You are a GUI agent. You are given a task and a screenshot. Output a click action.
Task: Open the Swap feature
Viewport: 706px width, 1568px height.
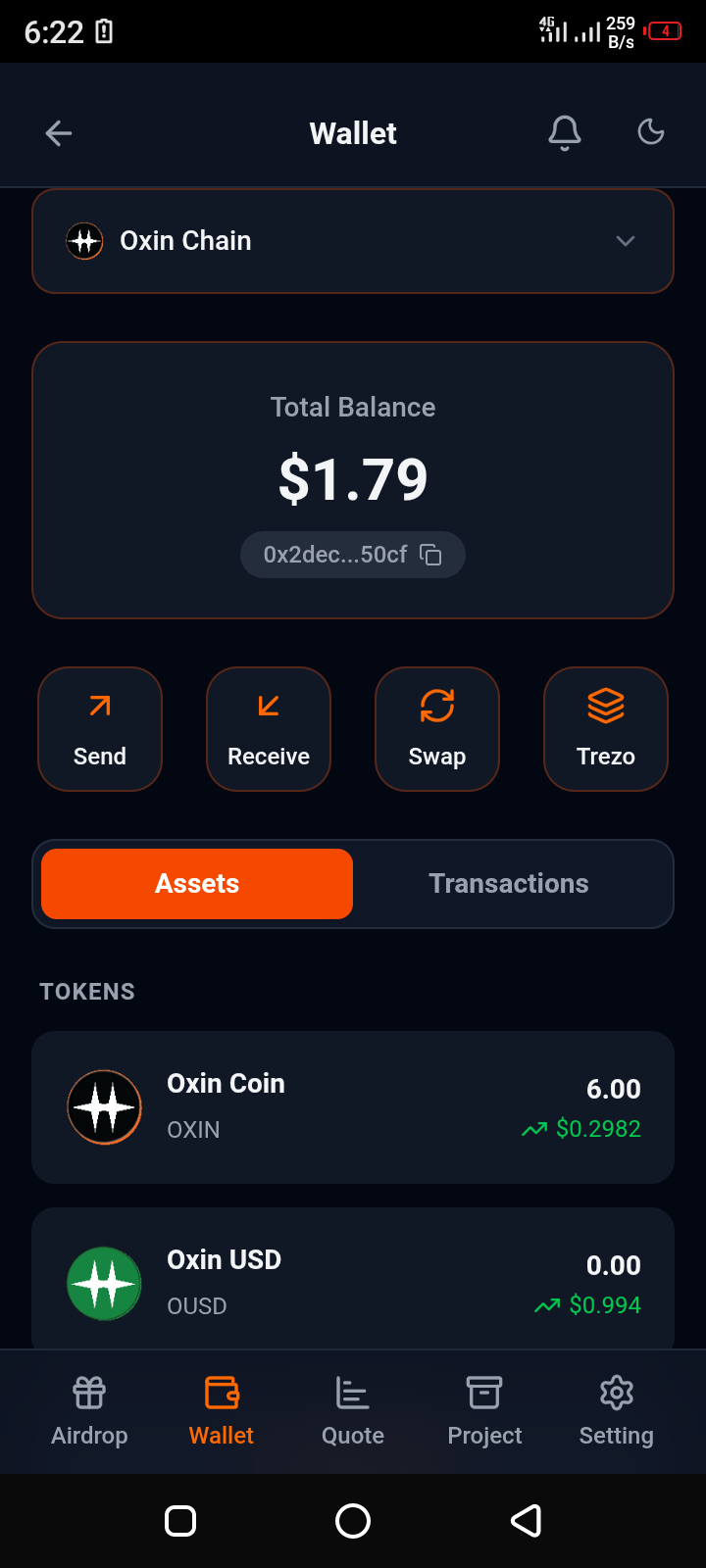437,729
